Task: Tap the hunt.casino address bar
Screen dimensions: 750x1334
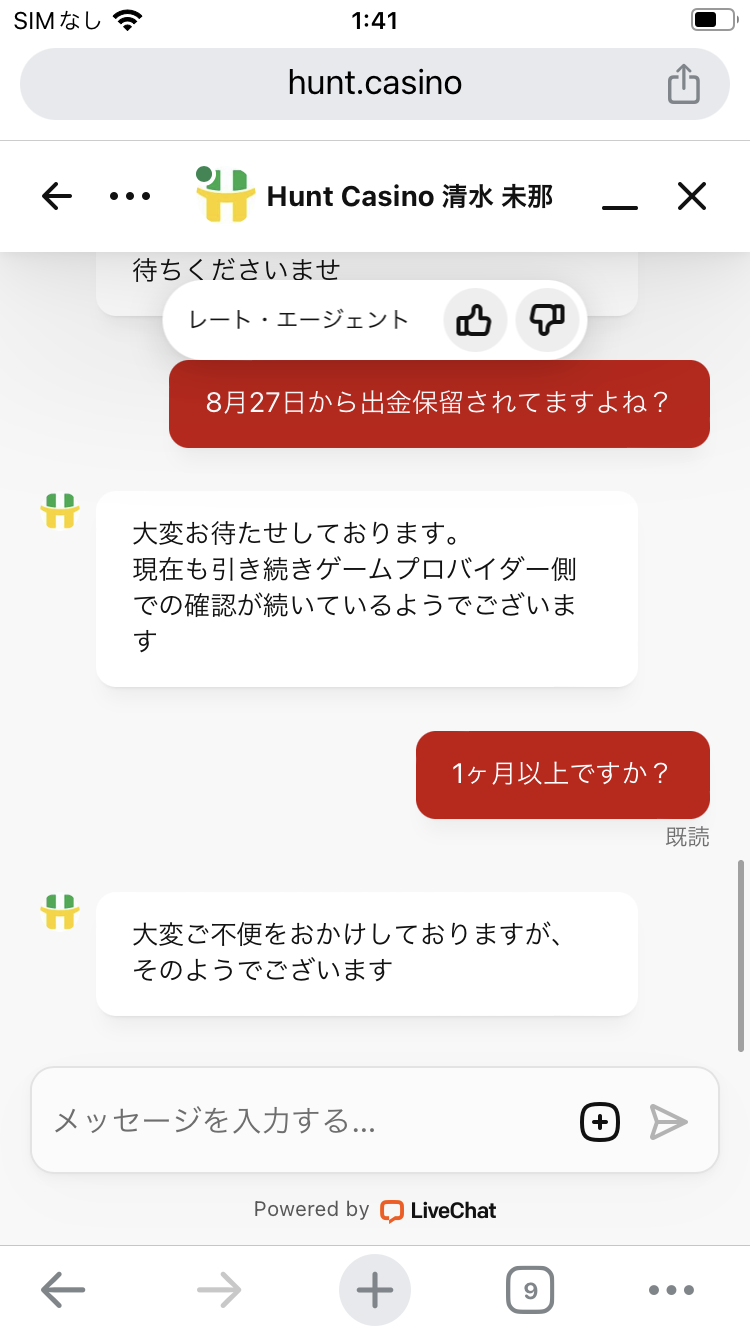Action: coord(374,84)
